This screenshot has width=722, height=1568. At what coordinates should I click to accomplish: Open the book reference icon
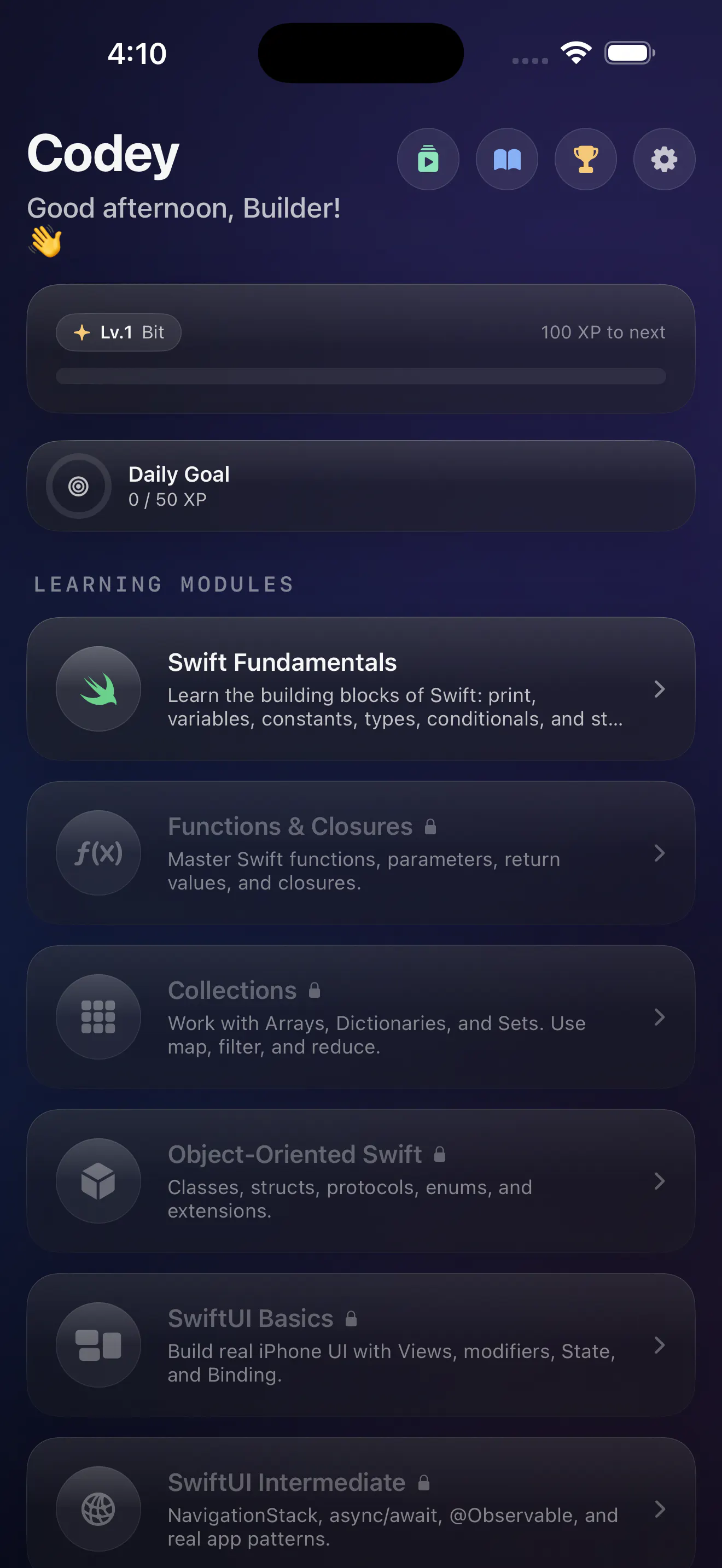click(506, 160)
